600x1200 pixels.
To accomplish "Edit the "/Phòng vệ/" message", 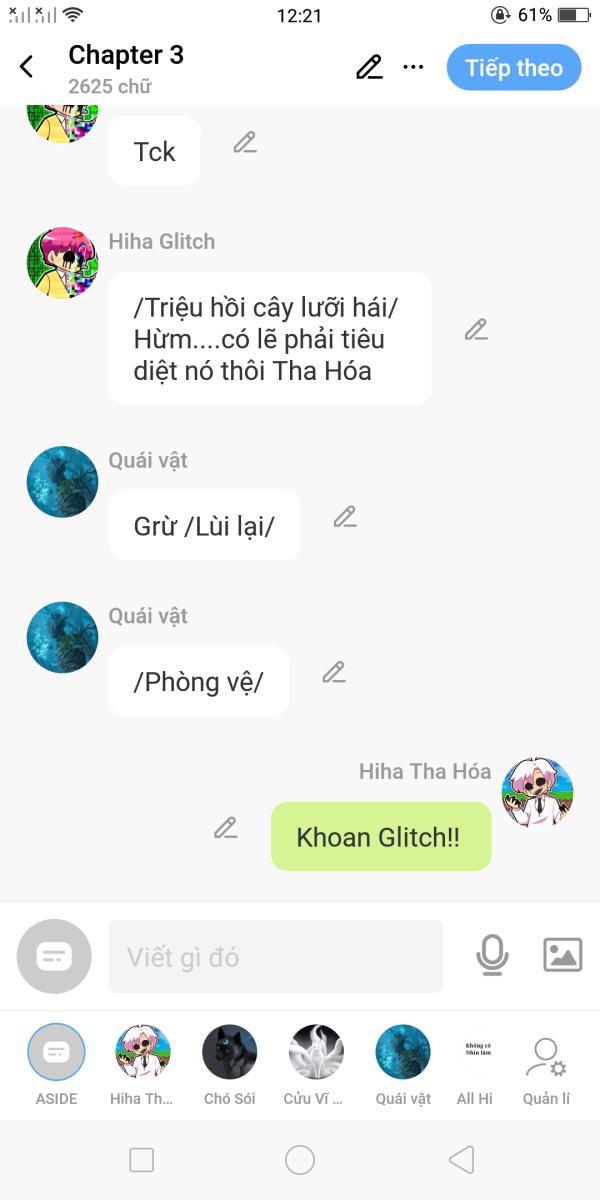I will (x=333, y=672).
